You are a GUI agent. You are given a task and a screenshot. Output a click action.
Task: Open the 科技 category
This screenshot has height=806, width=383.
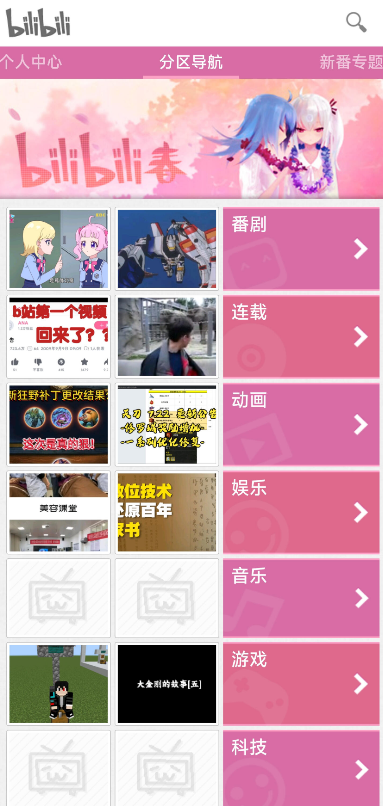click(x=301, y=768)
